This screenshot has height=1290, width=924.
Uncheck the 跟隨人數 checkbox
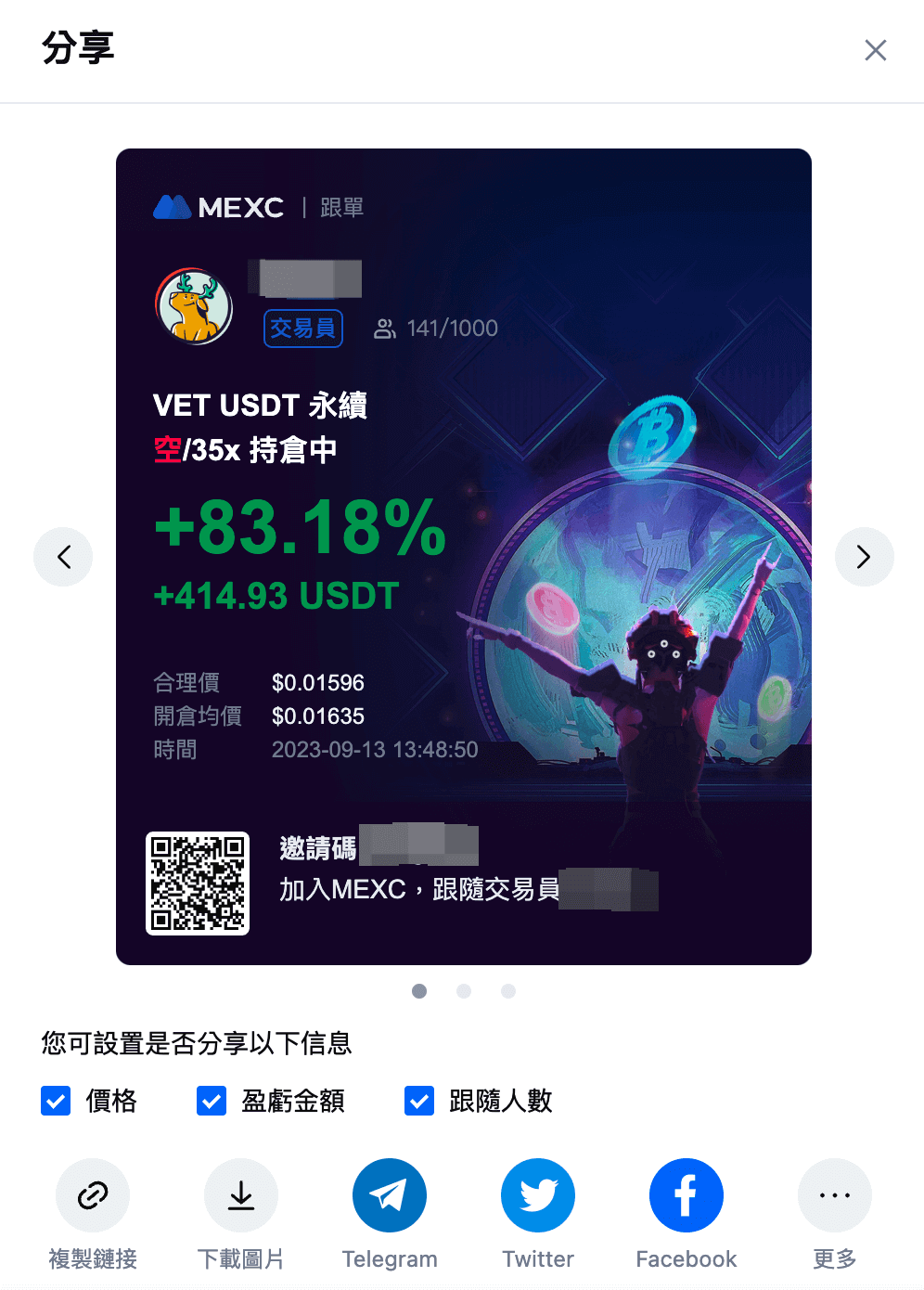(x=419, y=1101)
